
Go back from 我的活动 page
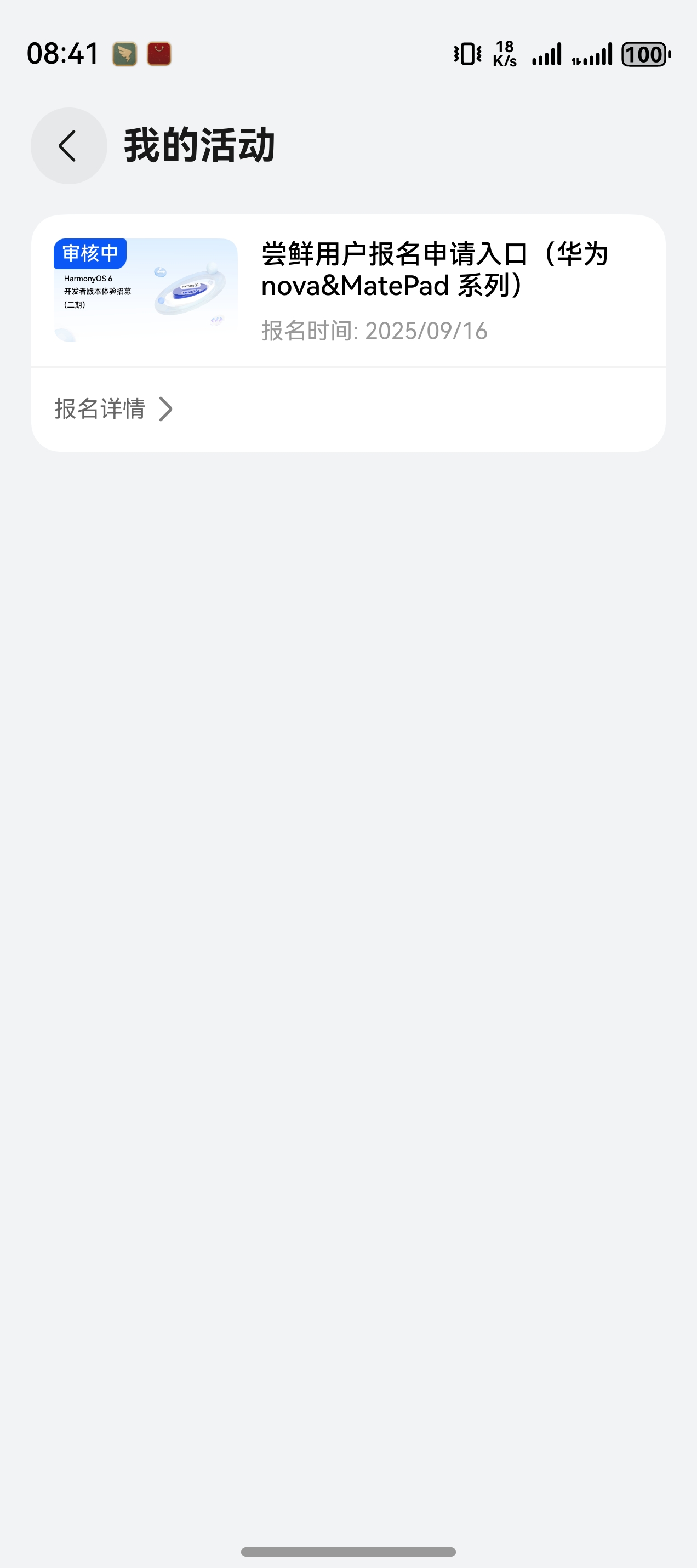[68, 146]
